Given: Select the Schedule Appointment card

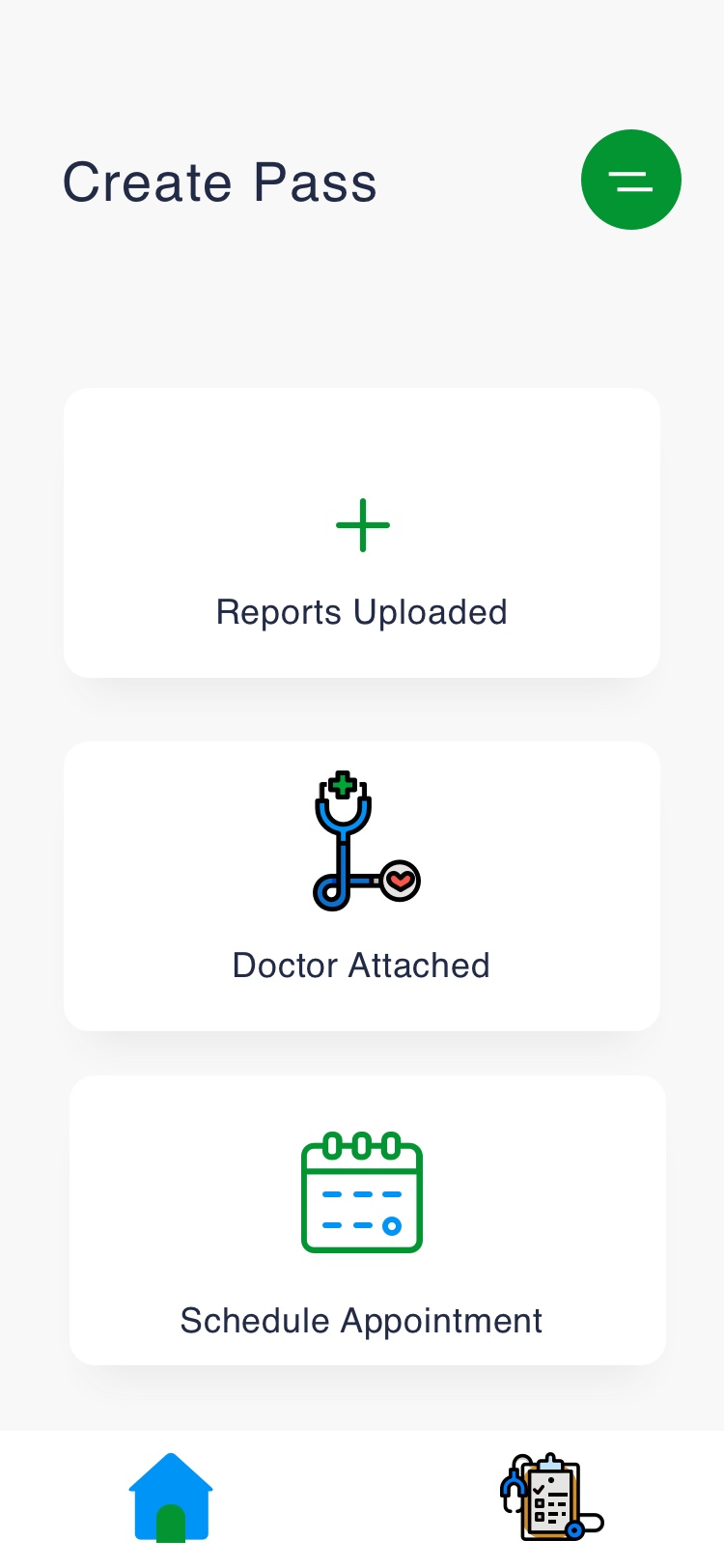Looking at the screenshot, I should [x=368, y=1220].
